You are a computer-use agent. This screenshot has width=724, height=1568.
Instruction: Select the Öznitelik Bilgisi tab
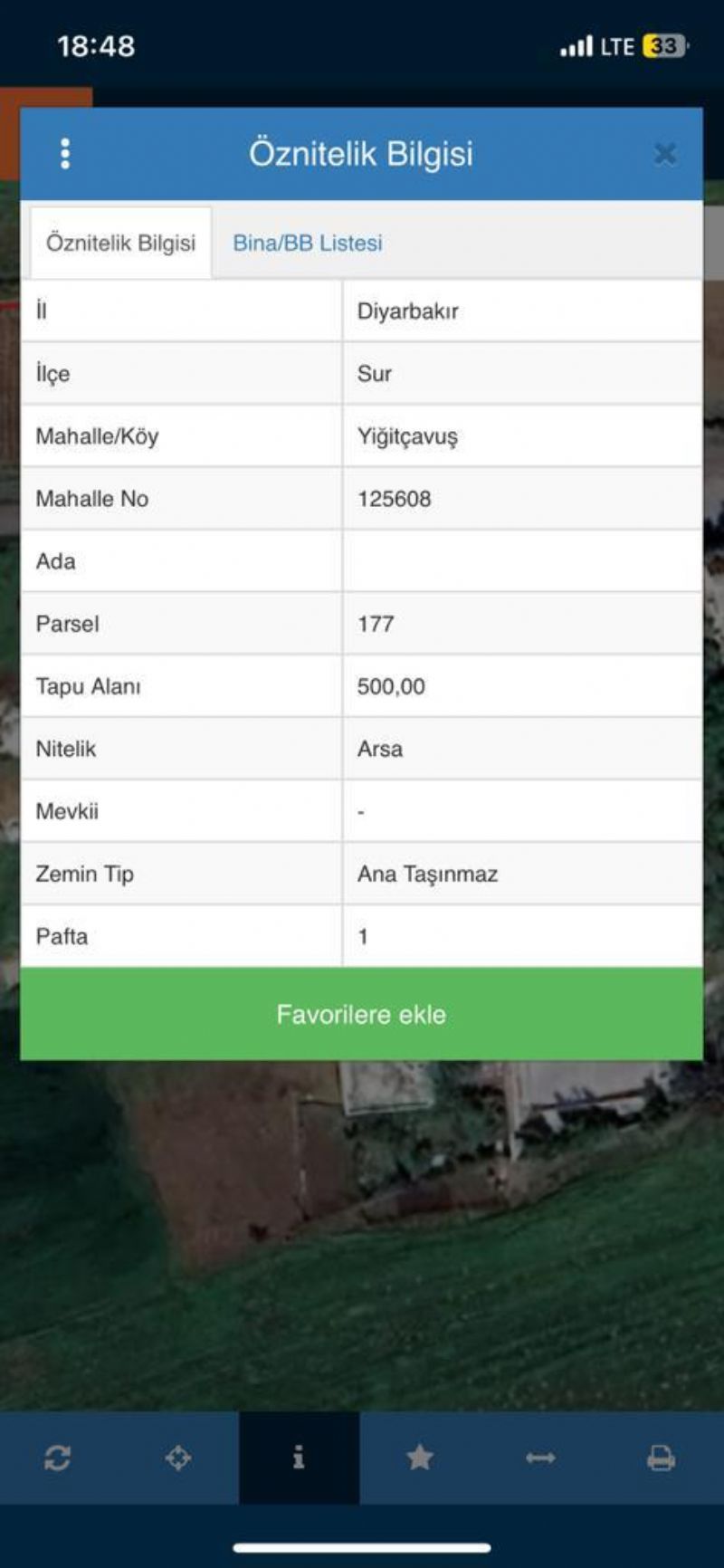pos(121,243)
